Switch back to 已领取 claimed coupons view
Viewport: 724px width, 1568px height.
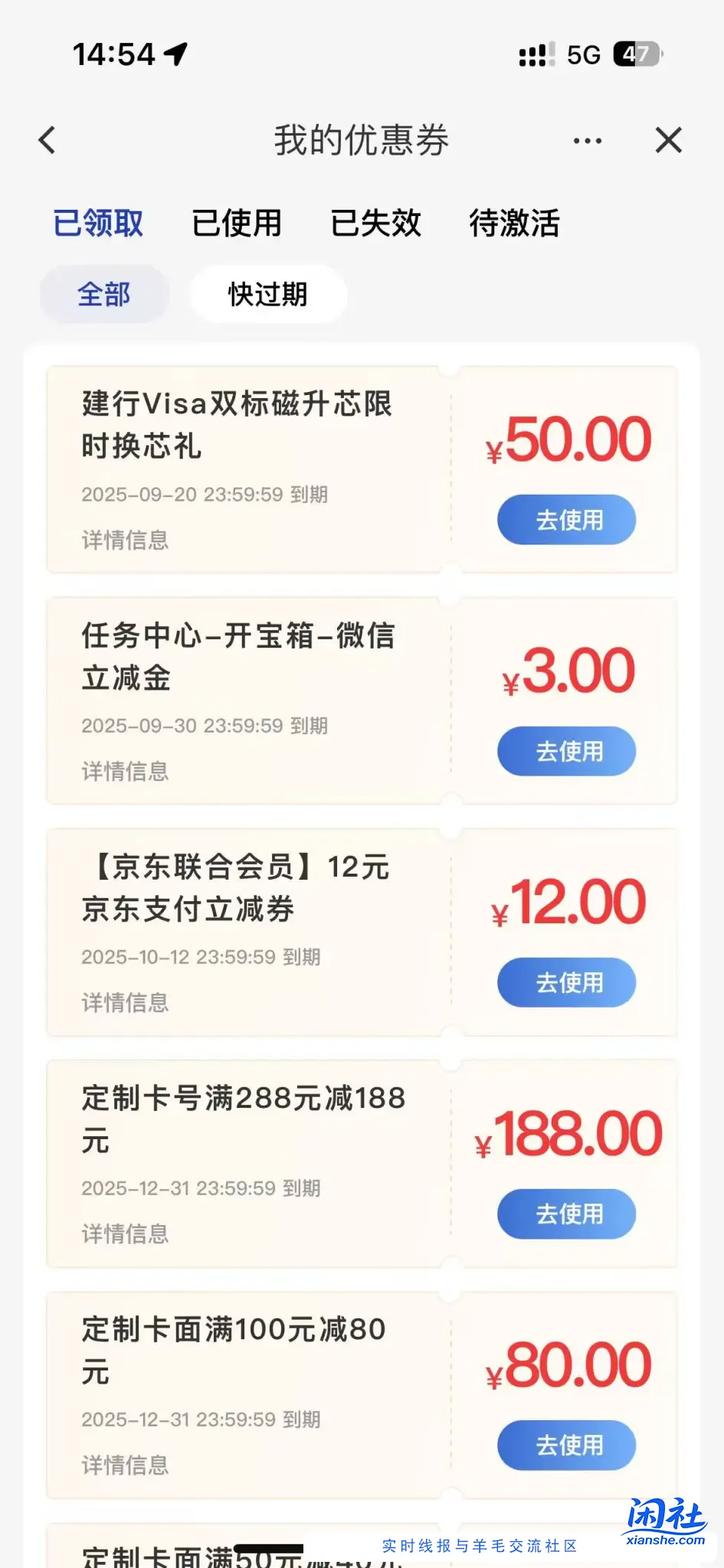point(98,223)
